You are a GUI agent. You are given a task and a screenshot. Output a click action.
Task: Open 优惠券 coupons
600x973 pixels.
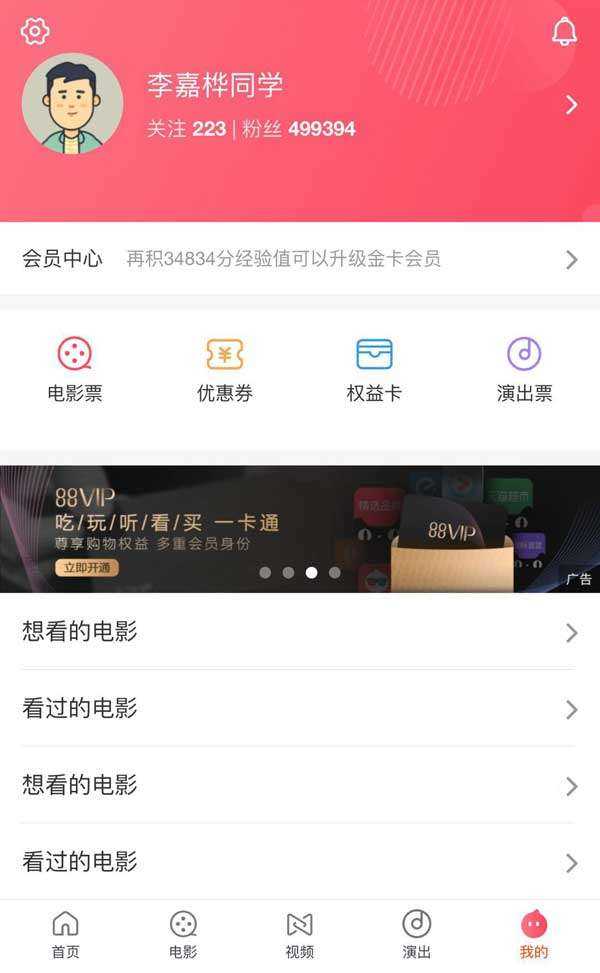225,370
